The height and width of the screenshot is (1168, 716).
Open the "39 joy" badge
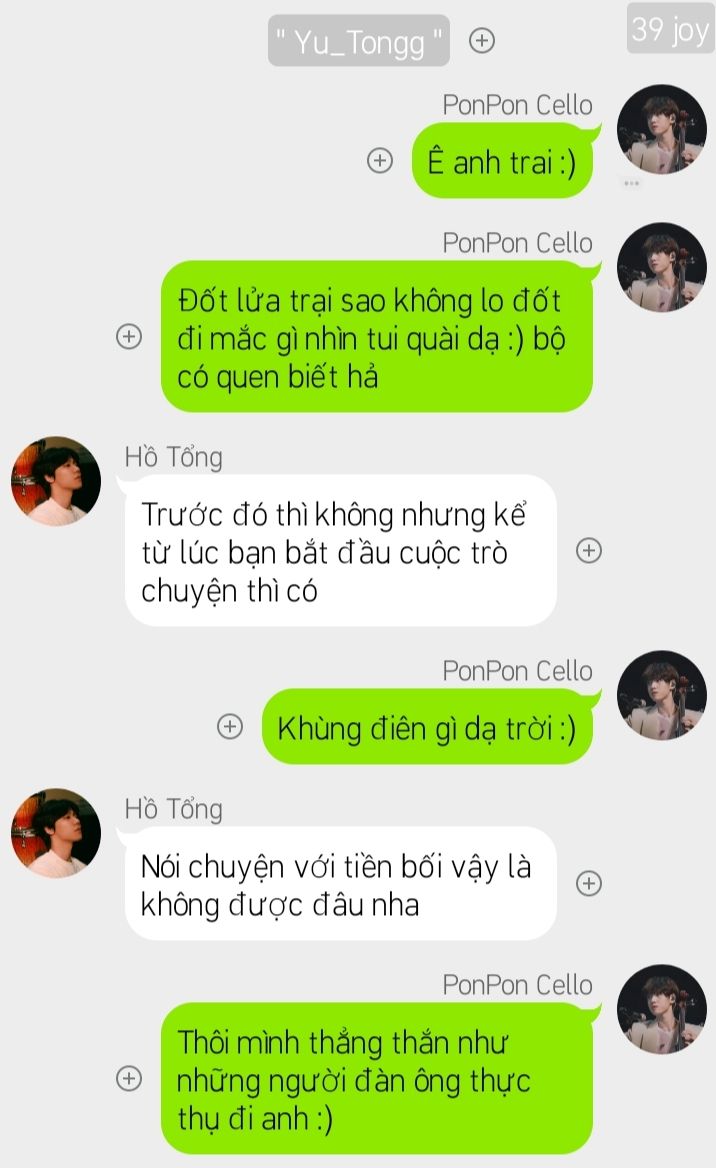(669, 30)
